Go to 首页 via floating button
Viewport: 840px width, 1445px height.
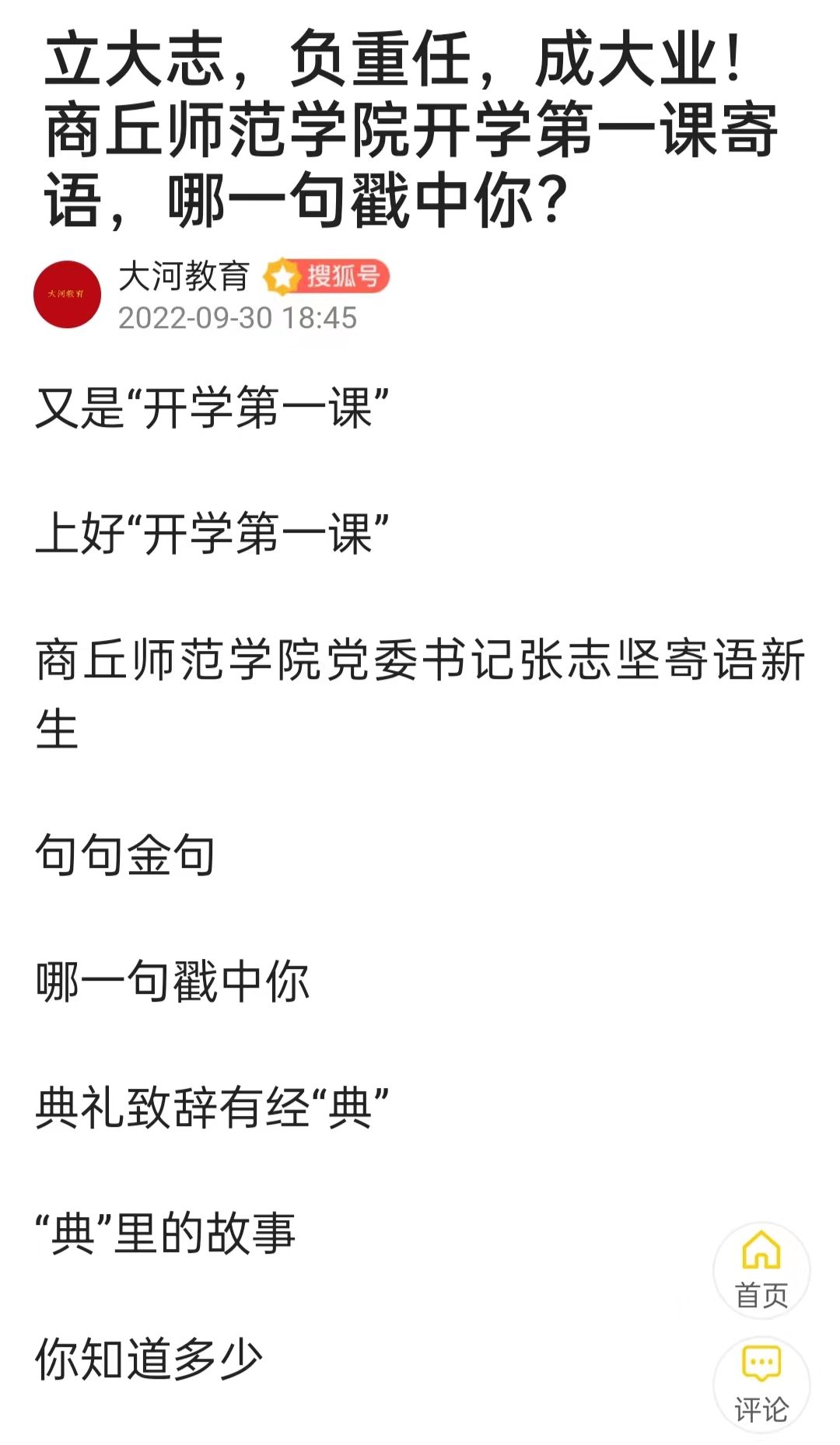761,1270
